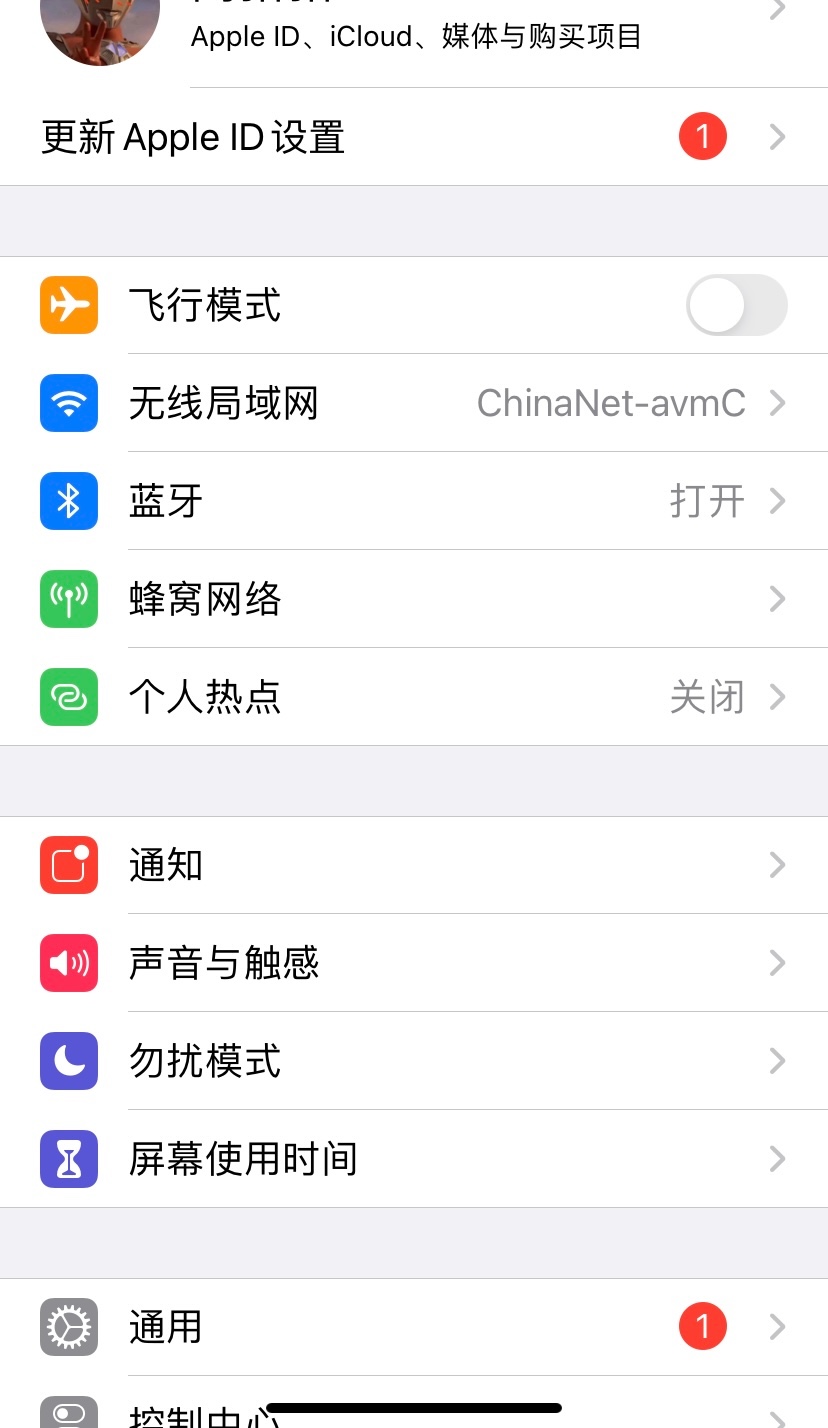Open 个人热点 settings
The width and height of the screenshot is (828, 1428).
414,697
